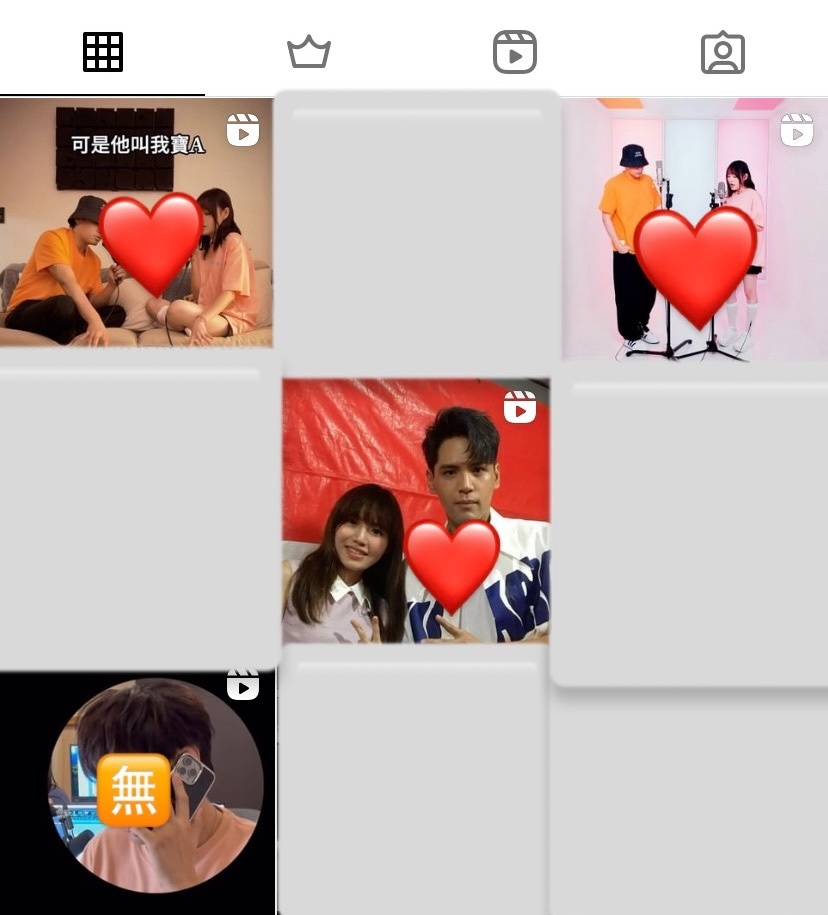This screenshot has width=828, height=915.
Task: Open the tagged photos tab
Action: [x=722, y=53]
